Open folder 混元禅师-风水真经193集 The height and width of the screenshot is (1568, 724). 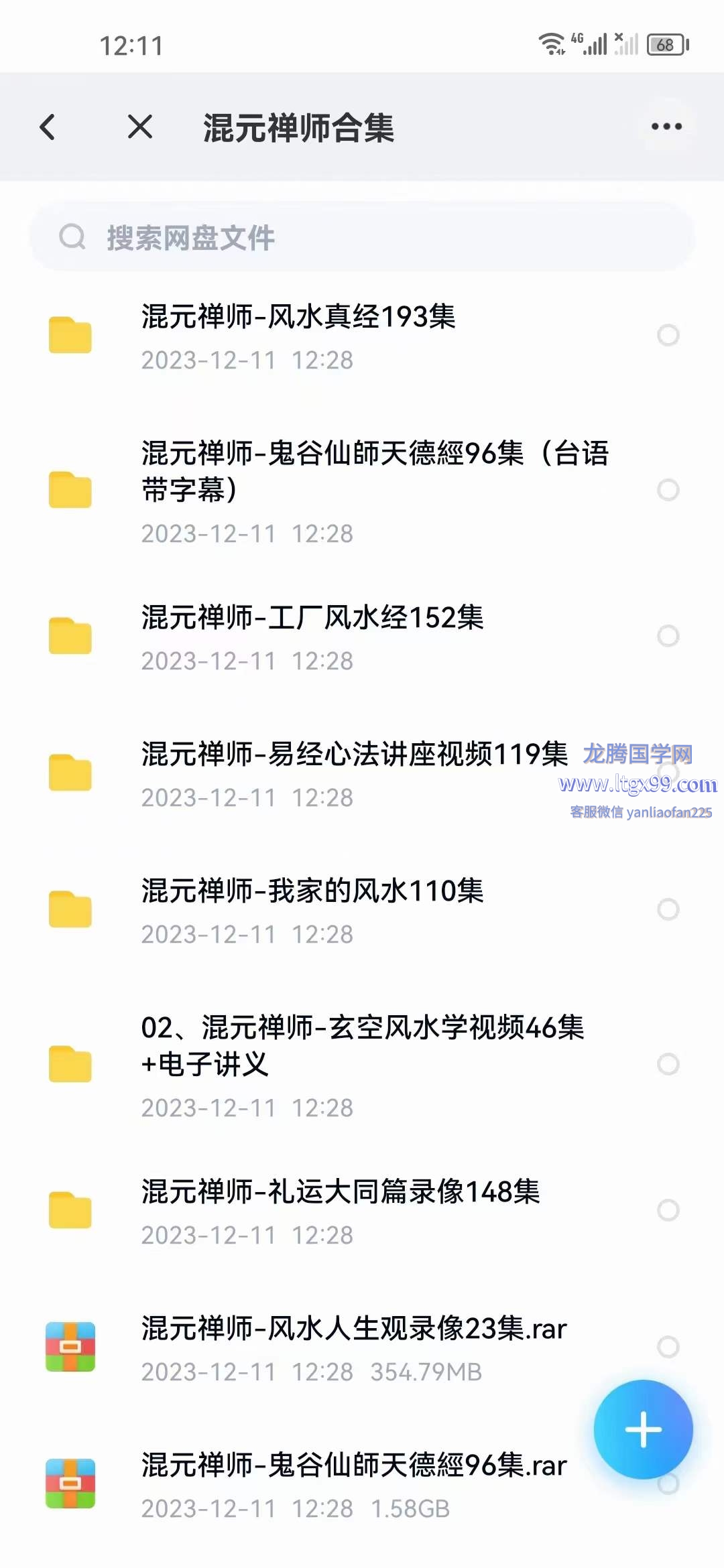[362, 336]
